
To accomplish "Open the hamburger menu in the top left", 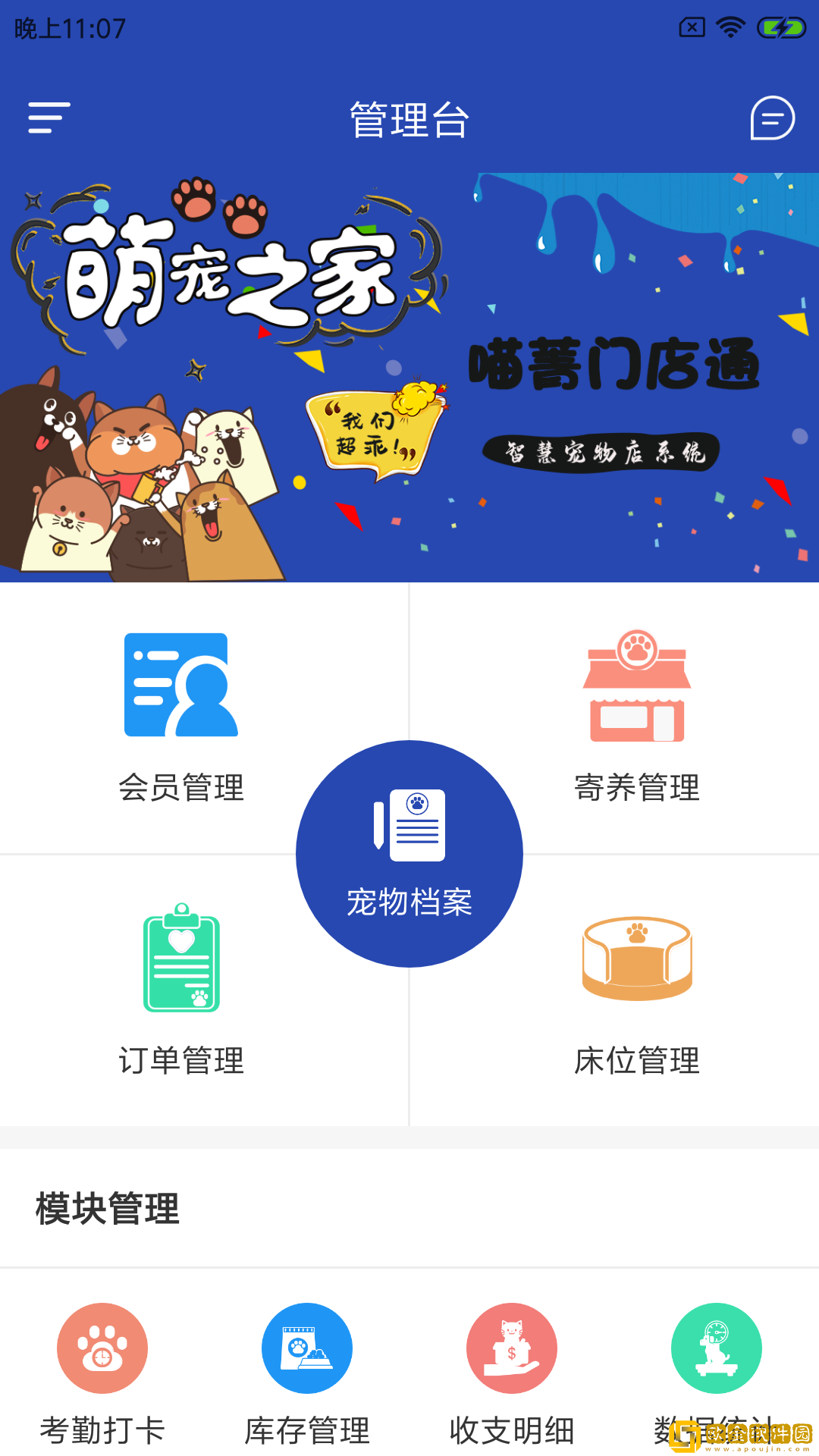I will click(48, 119).
